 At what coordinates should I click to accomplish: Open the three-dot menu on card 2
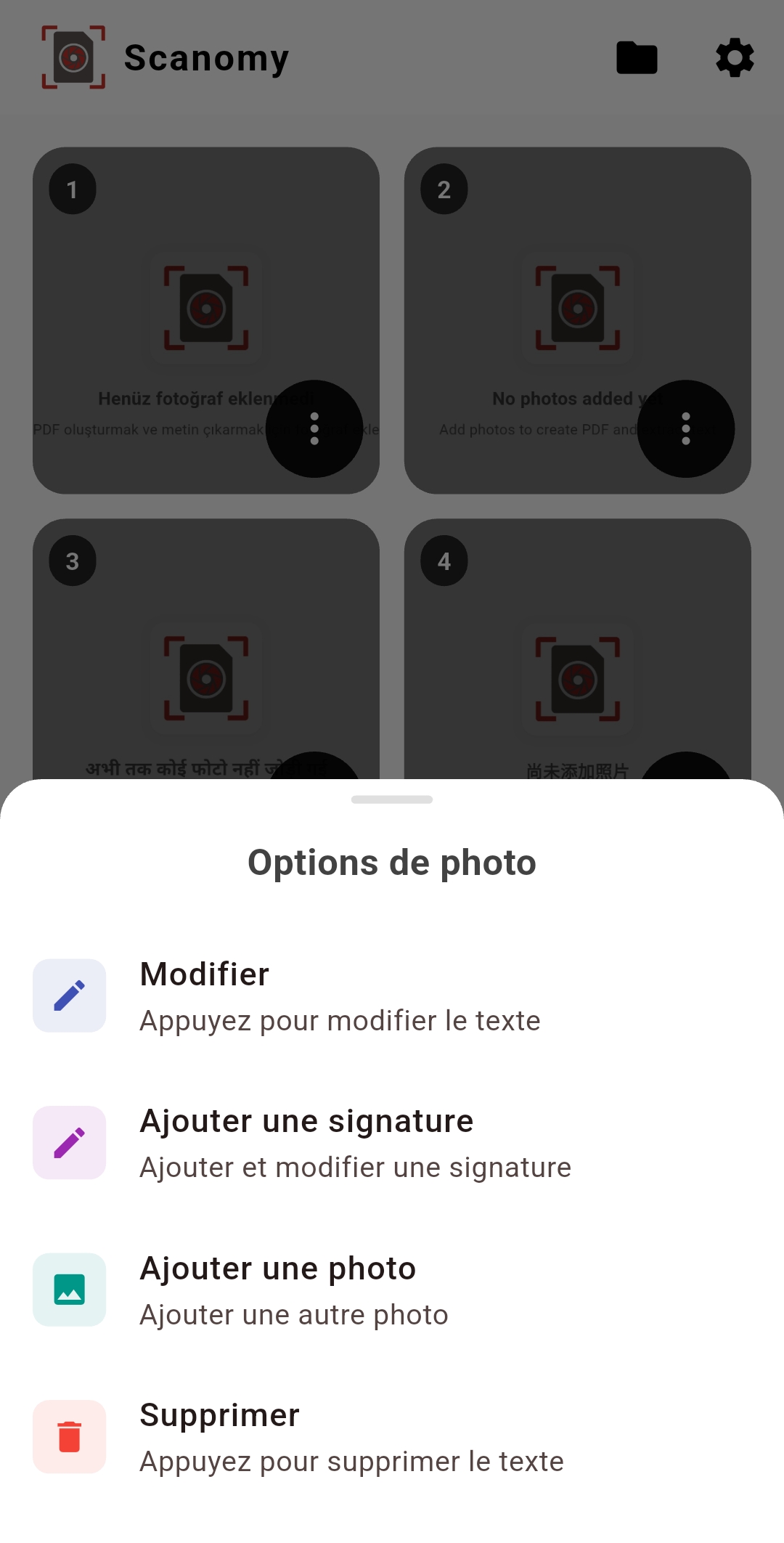(686, 428)
